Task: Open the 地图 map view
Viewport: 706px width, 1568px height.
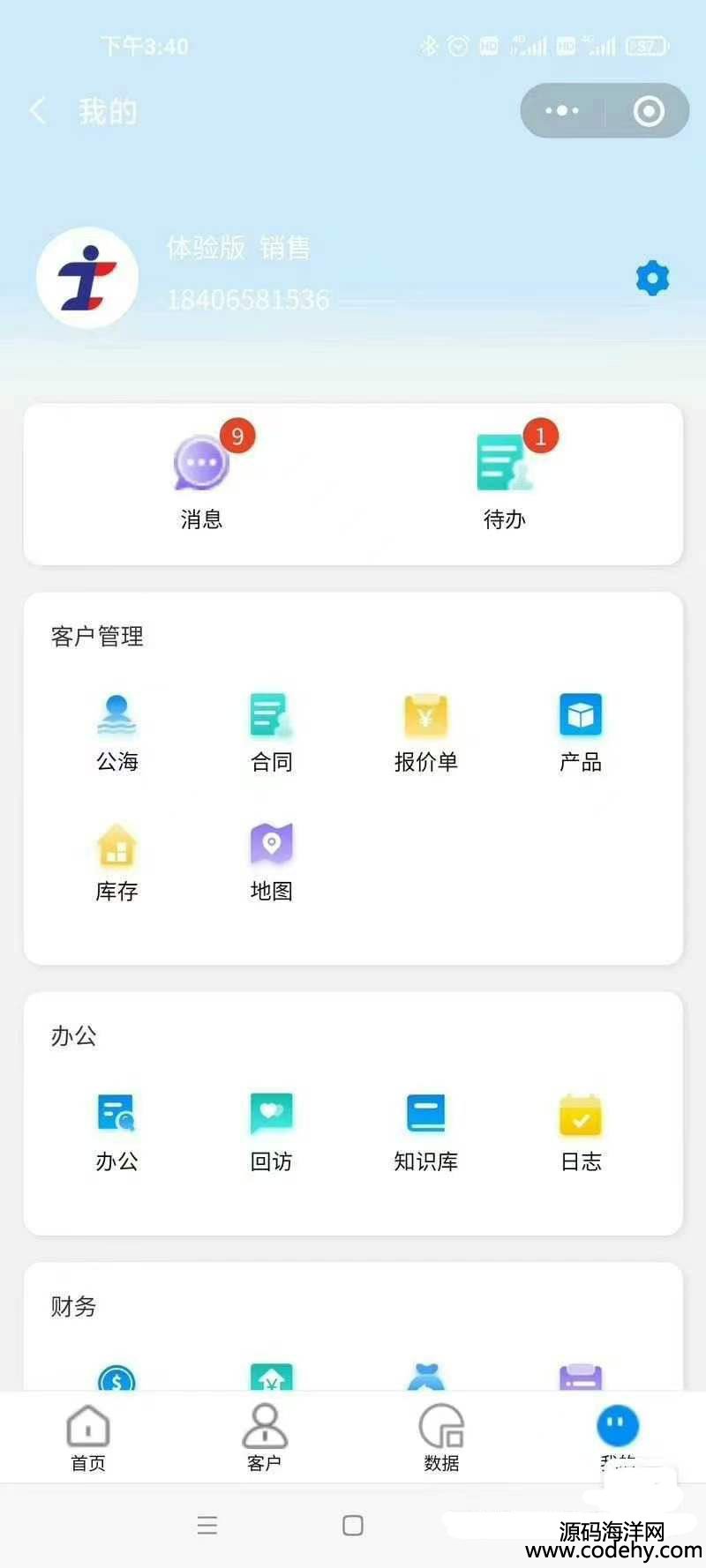Action: [x=271, y=862]
